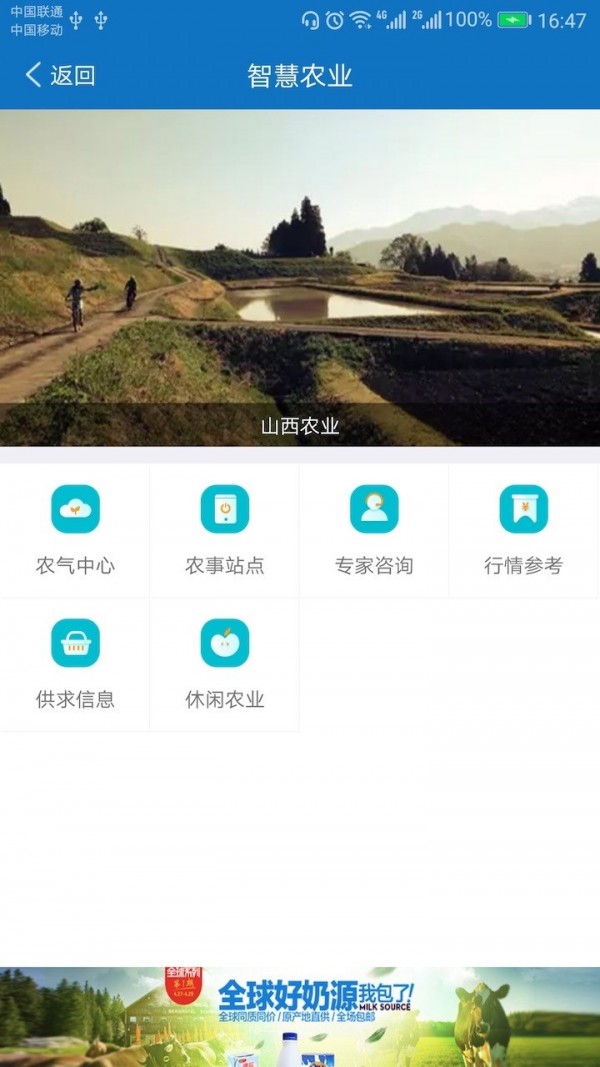Screen dimensions: 600x1067
Task: Open 农事站点
Action: [x=225, y=530]
